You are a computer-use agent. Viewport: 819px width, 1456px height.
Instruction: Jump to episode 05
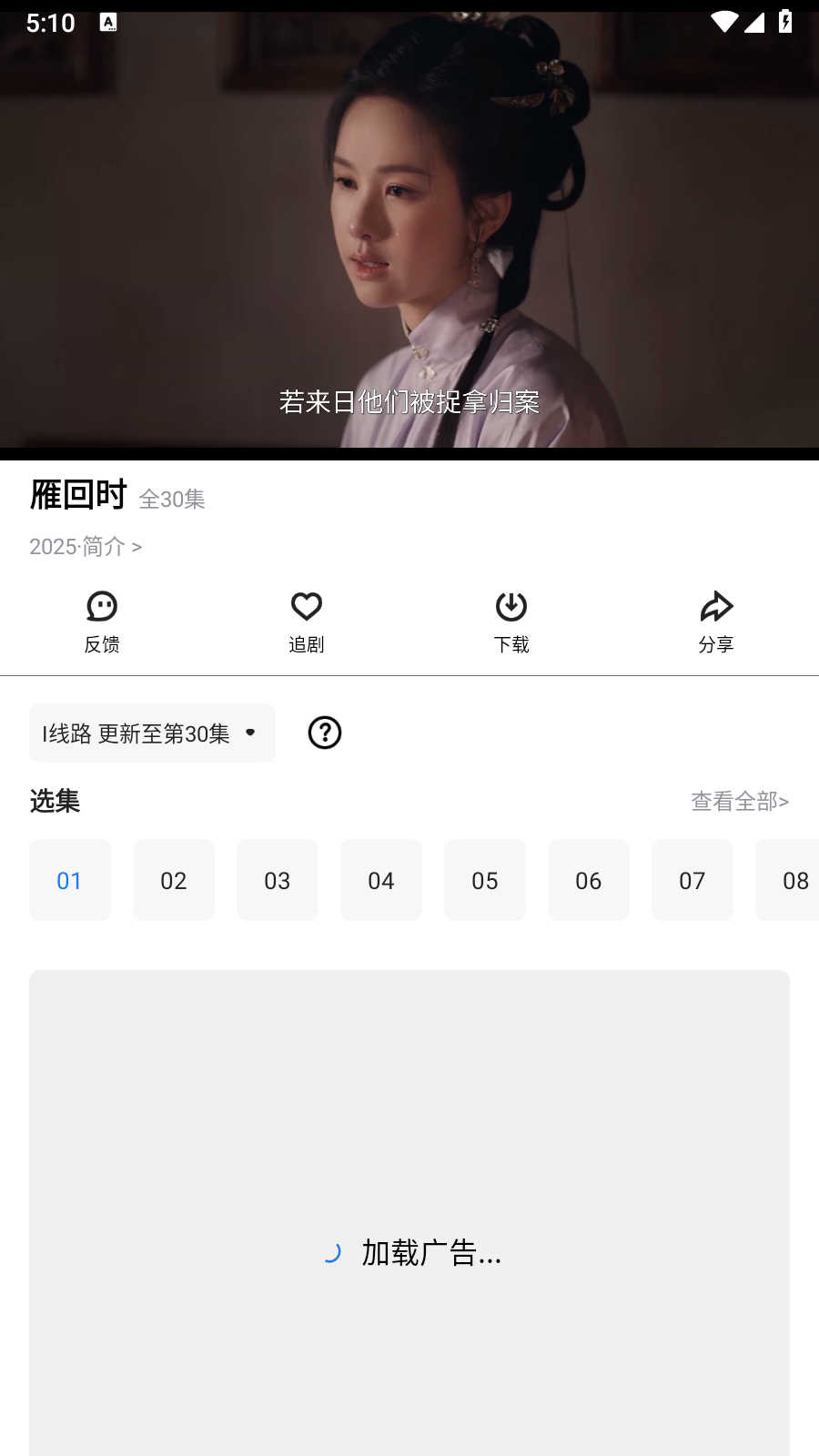tap(485, 880)
